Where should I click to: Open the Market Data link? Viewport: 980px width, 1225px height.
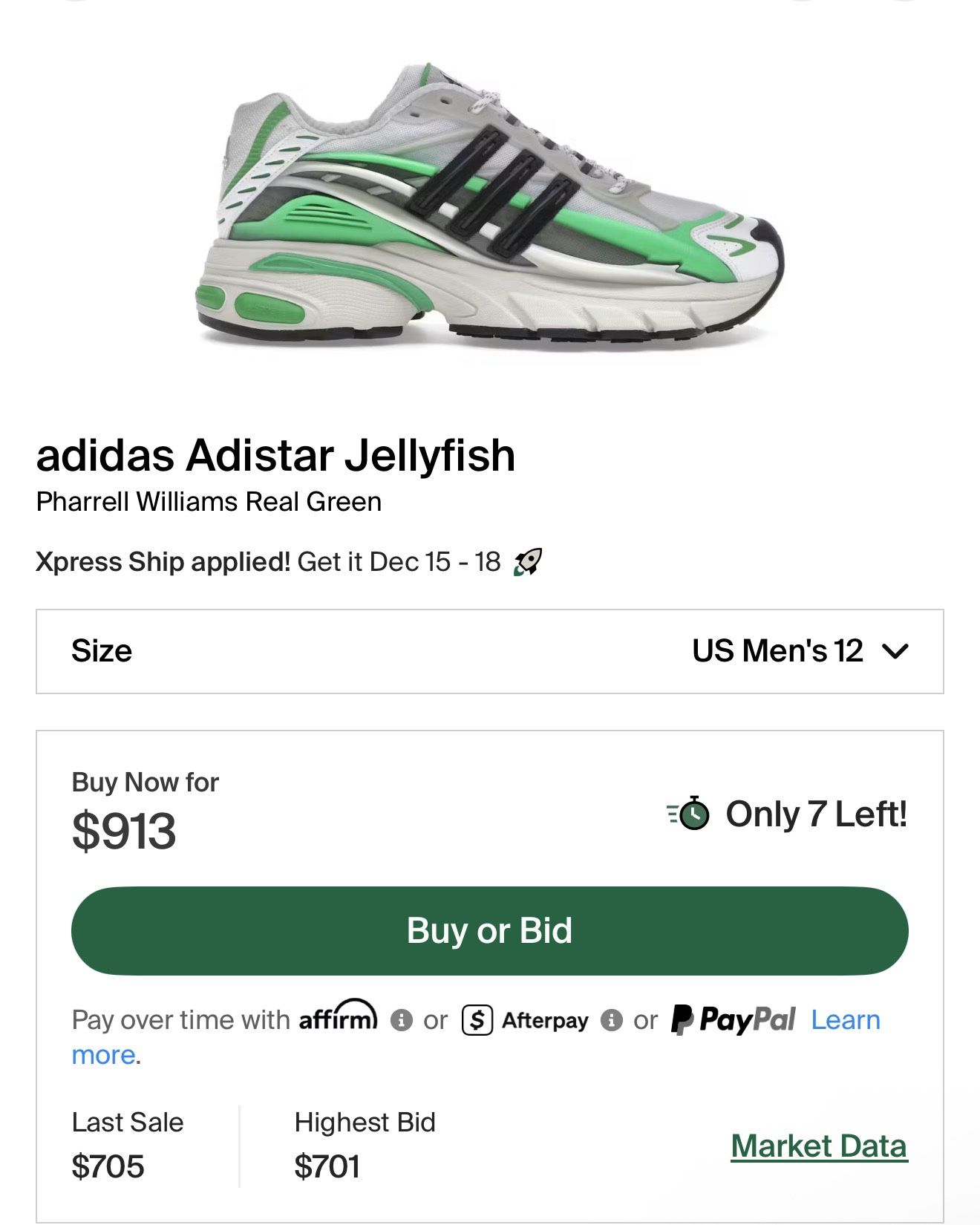pyautogui.click(x=820, y=1147)
